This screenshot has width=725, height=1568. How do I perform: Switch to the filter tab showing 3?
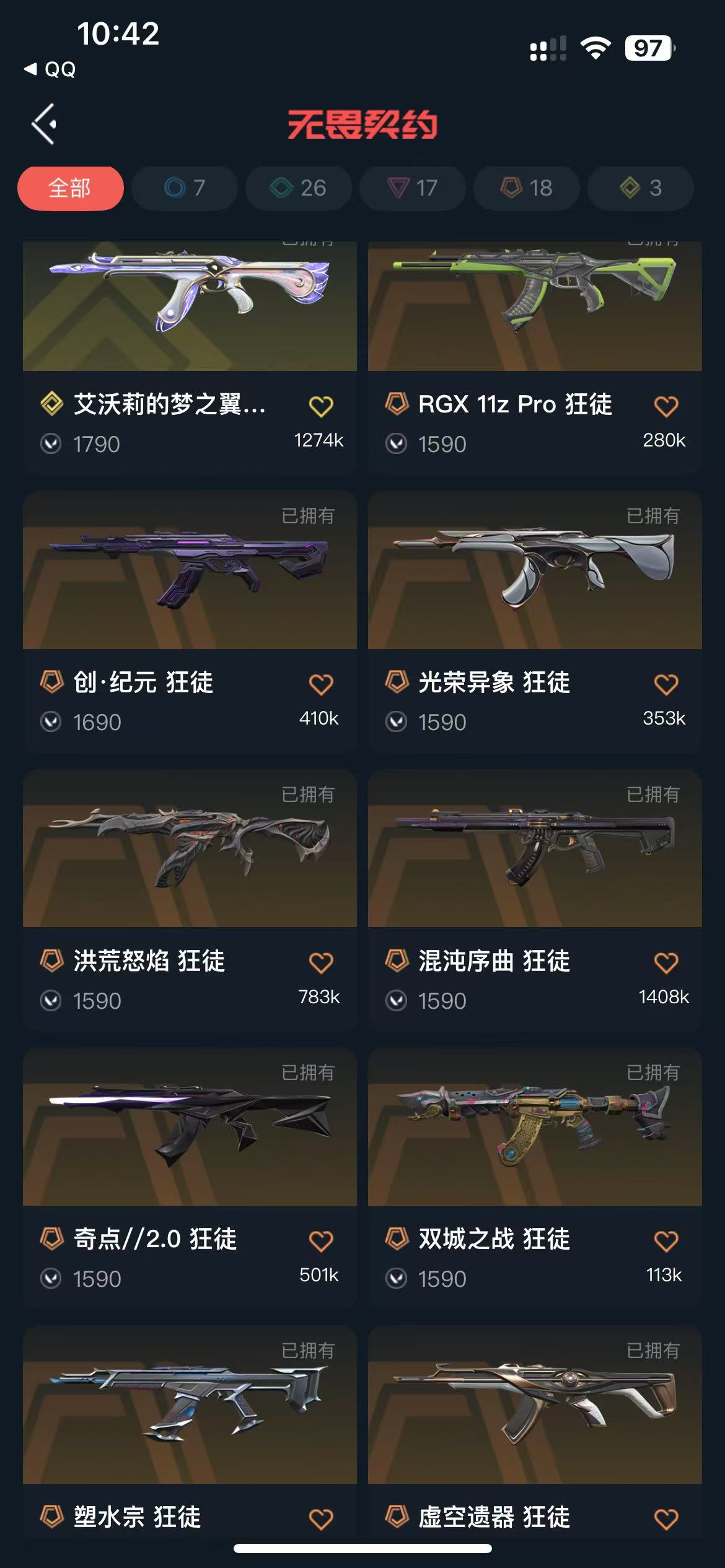pos(641,188)
